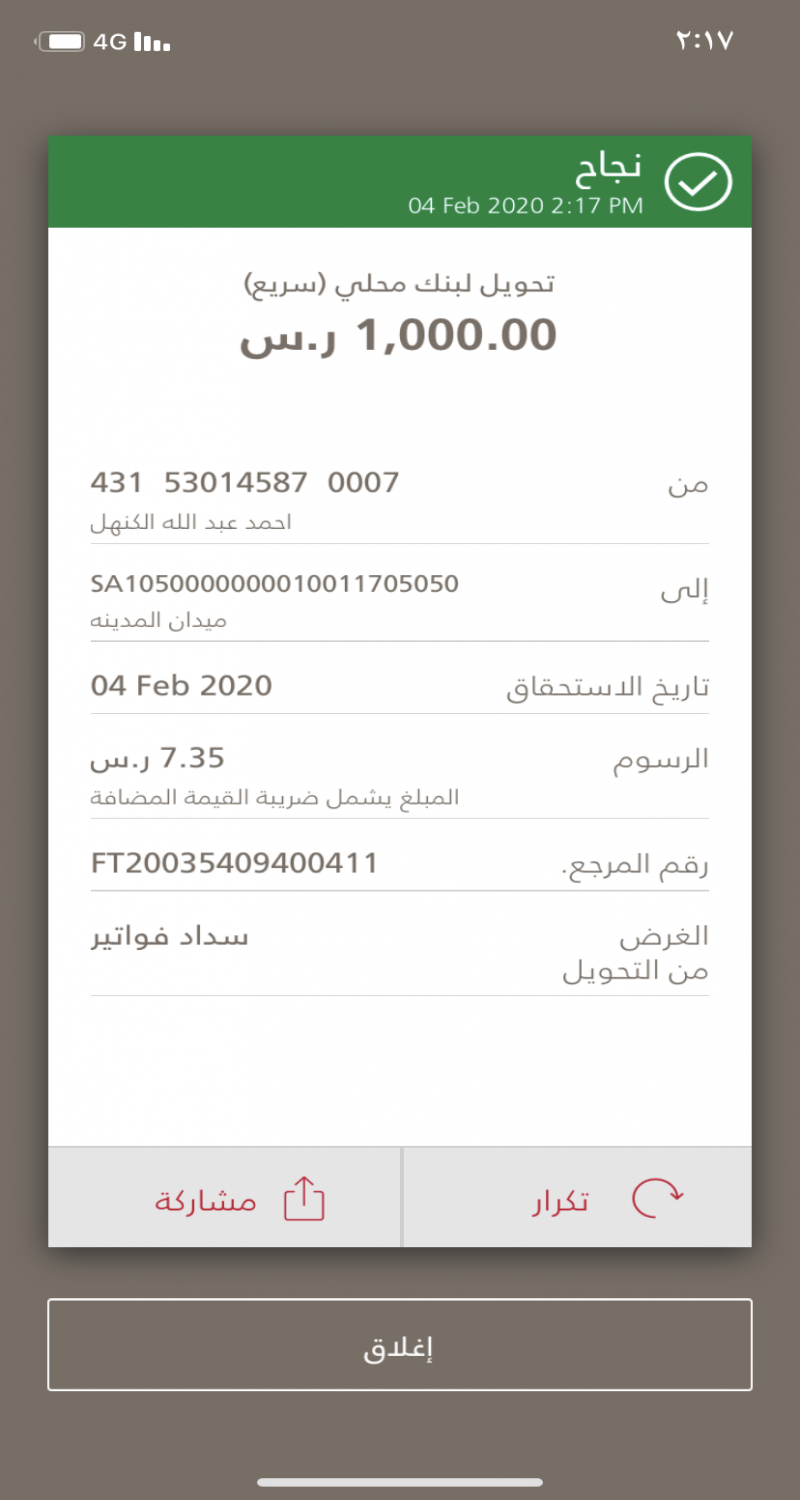800x1500 pixels.
Task: Close the receipt with إغلاق button
Action: pyautogui.click(x=400, y=1345)
